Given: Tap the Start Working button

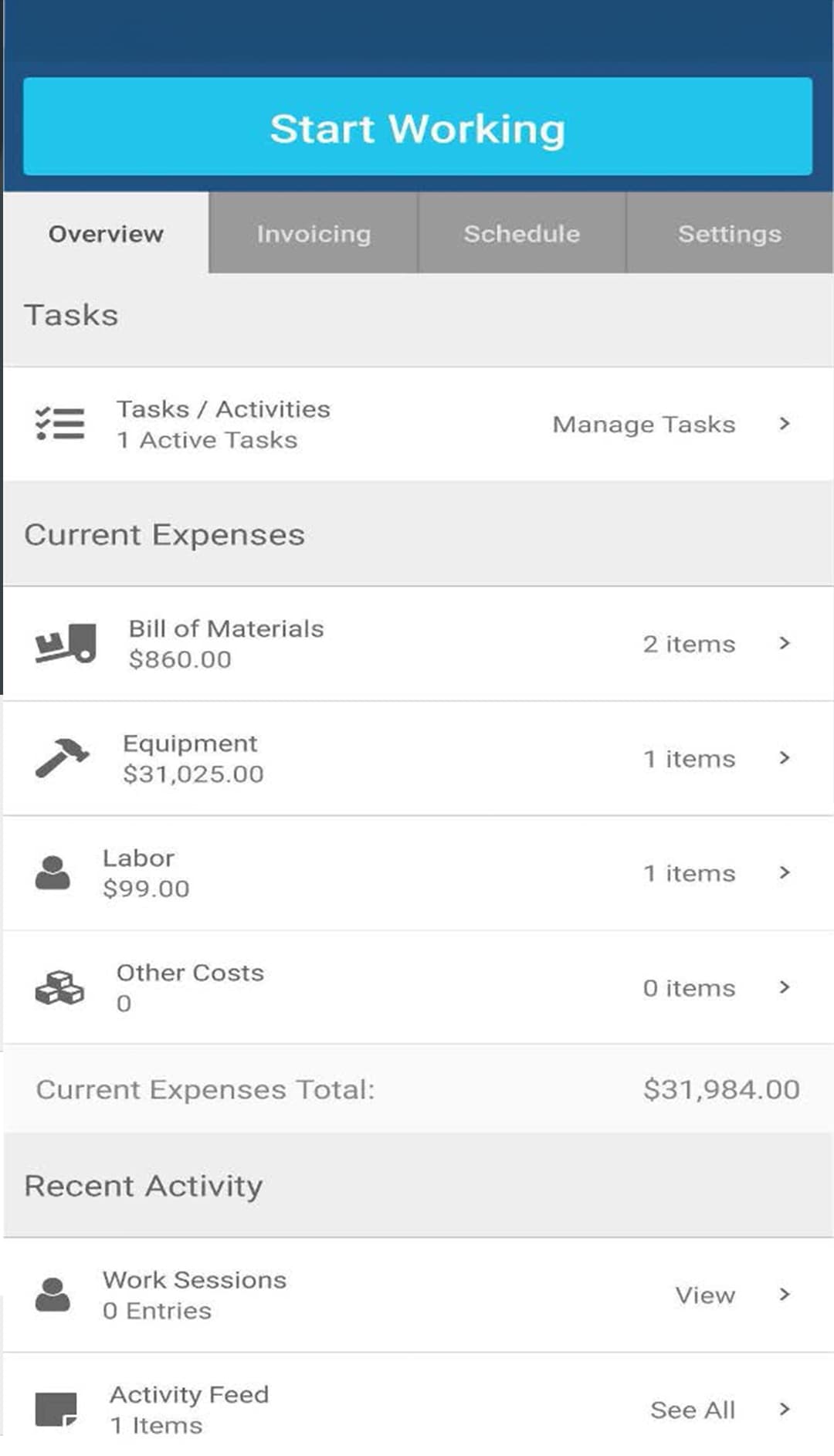Looking at the screenshot, I should (x=417, y=127).
